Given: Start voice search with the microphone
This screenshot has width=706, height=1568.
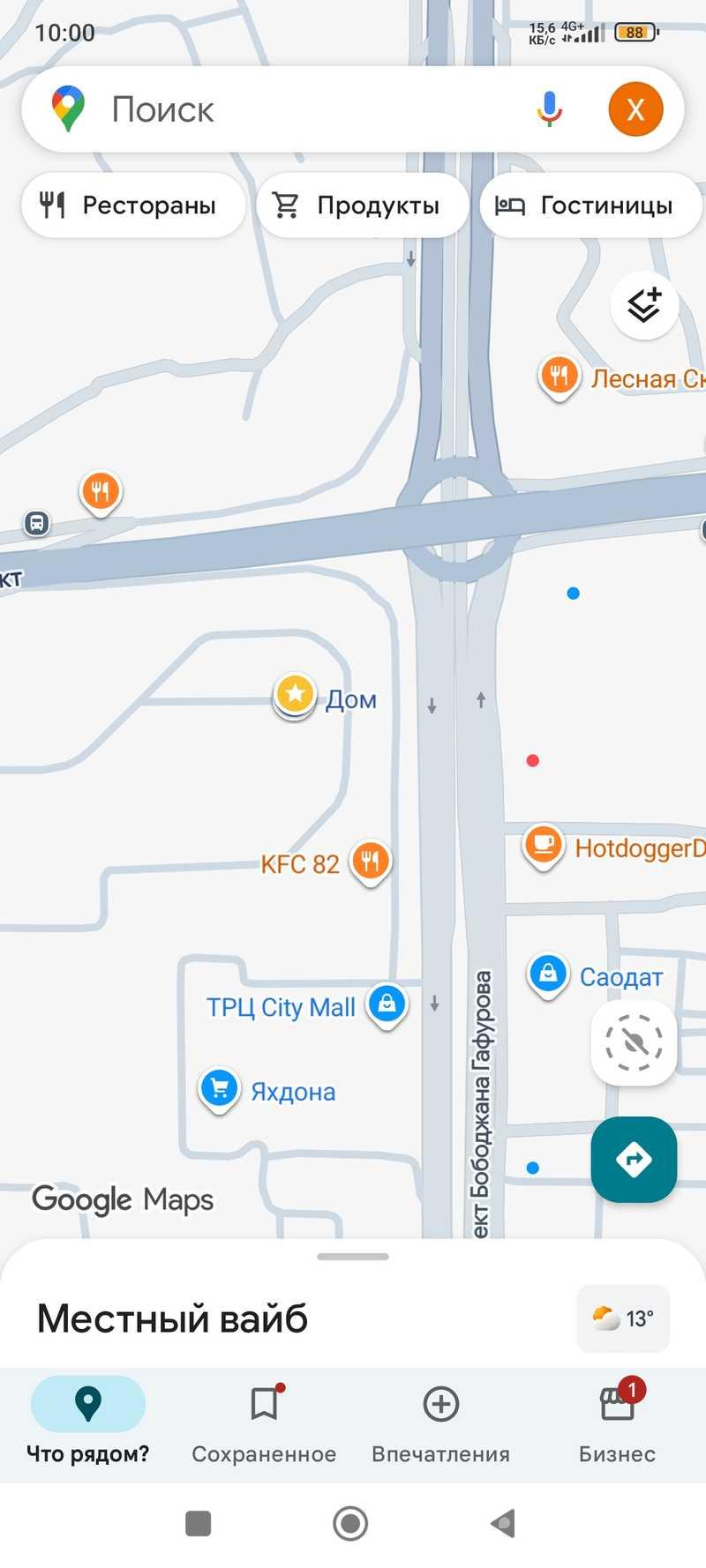Looking at the screenshot, I should click(x=549, y=109).
